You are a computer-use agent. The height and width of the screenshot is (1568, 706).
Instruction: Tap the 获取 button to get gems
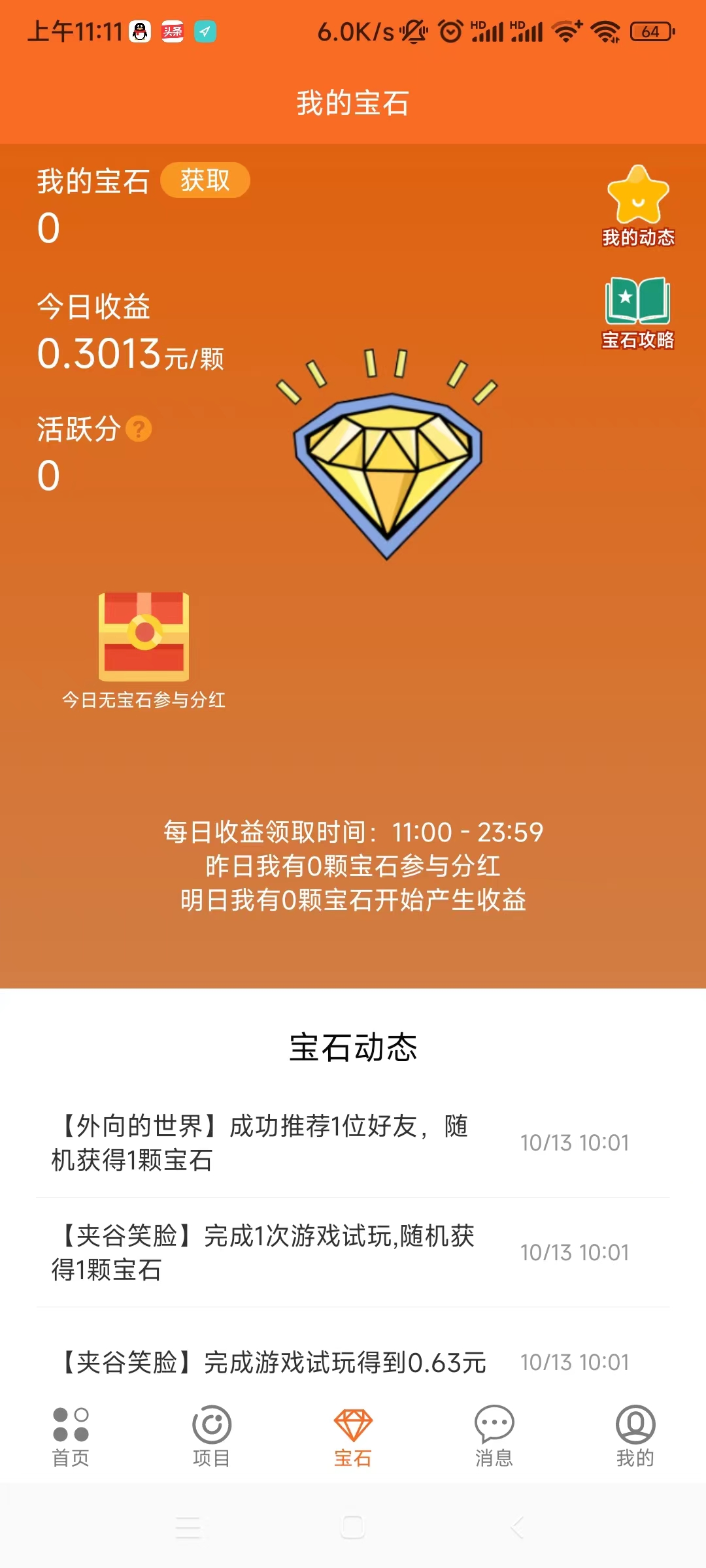point(205,180)
